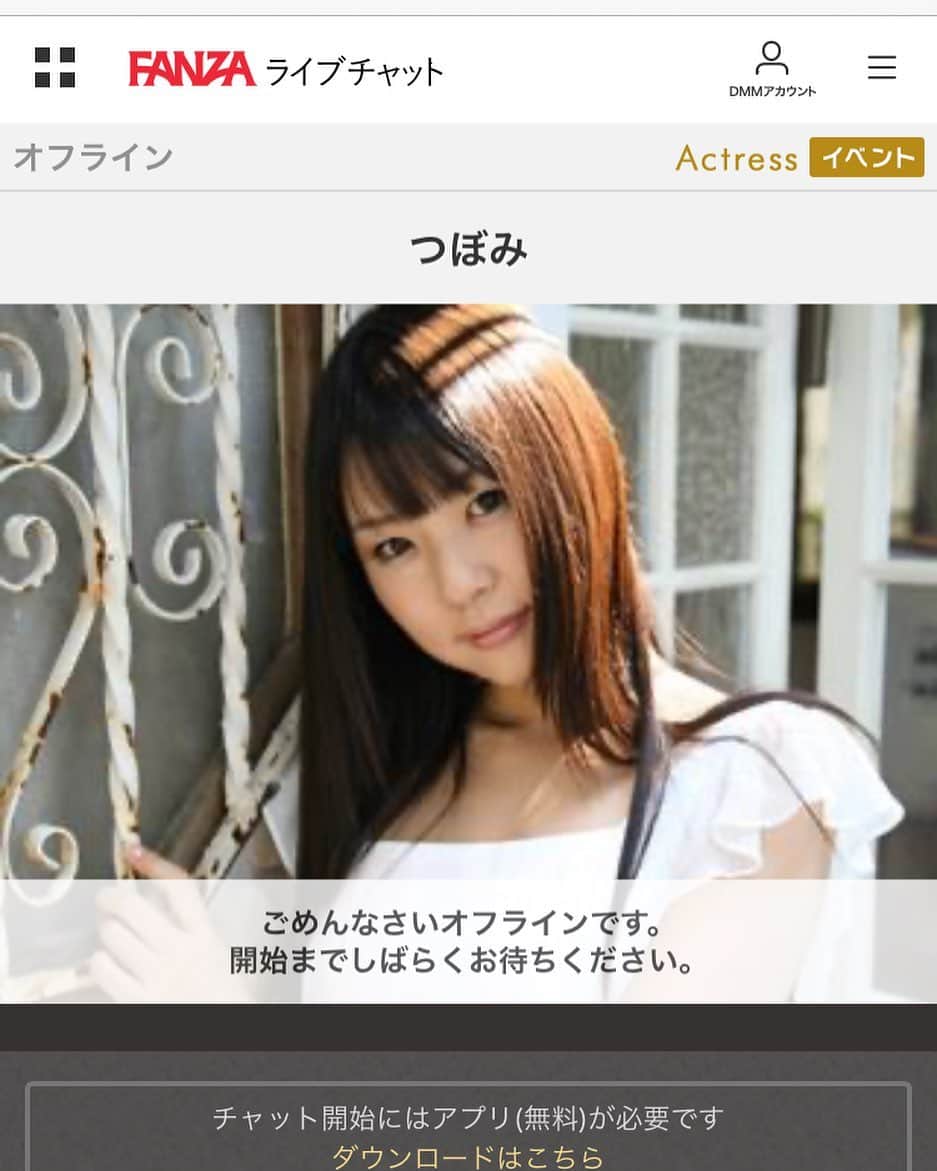Tap the ダウンロードはこちら link
Viewport: 937px width, 1171px height.
pos(468,1157)
